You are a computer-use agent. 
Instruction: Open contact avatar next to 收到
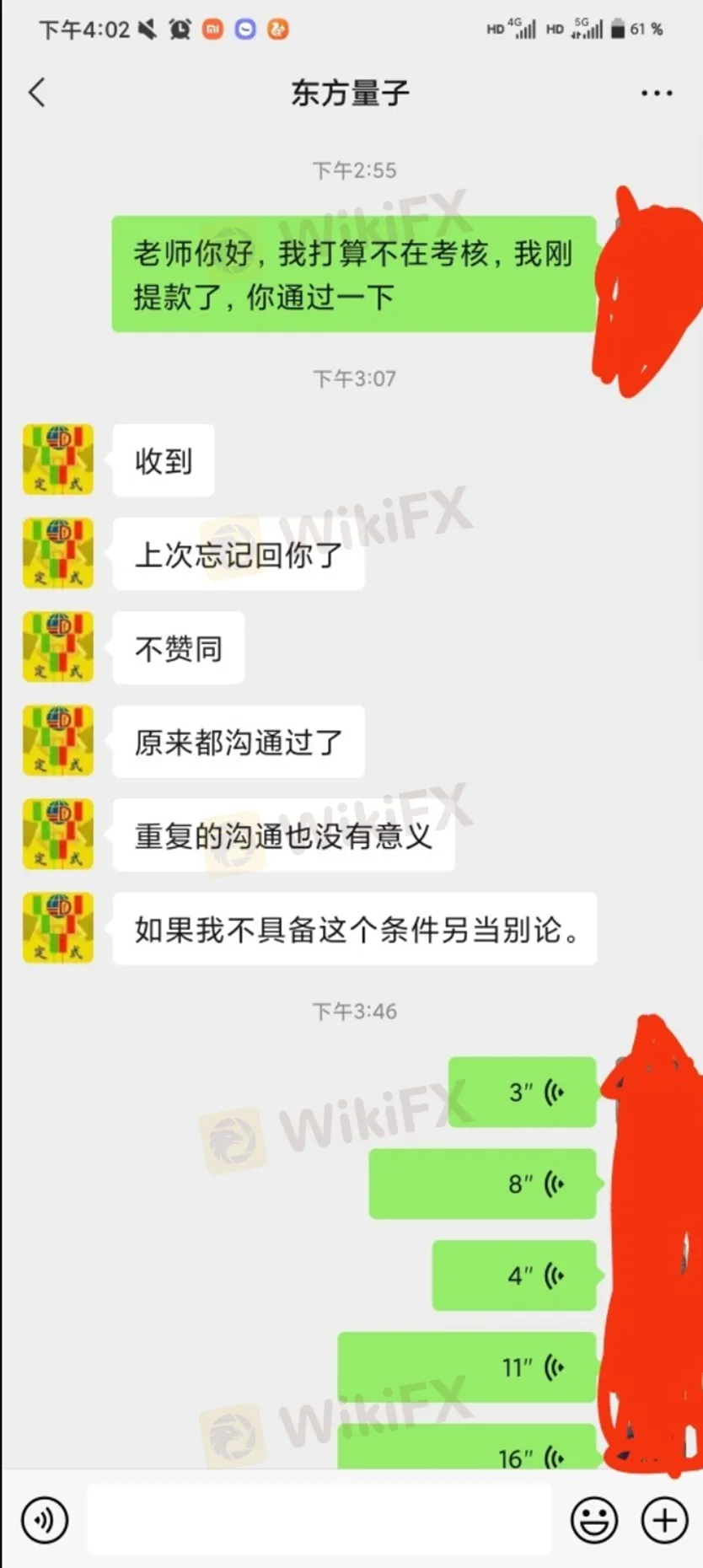point(58,460)
